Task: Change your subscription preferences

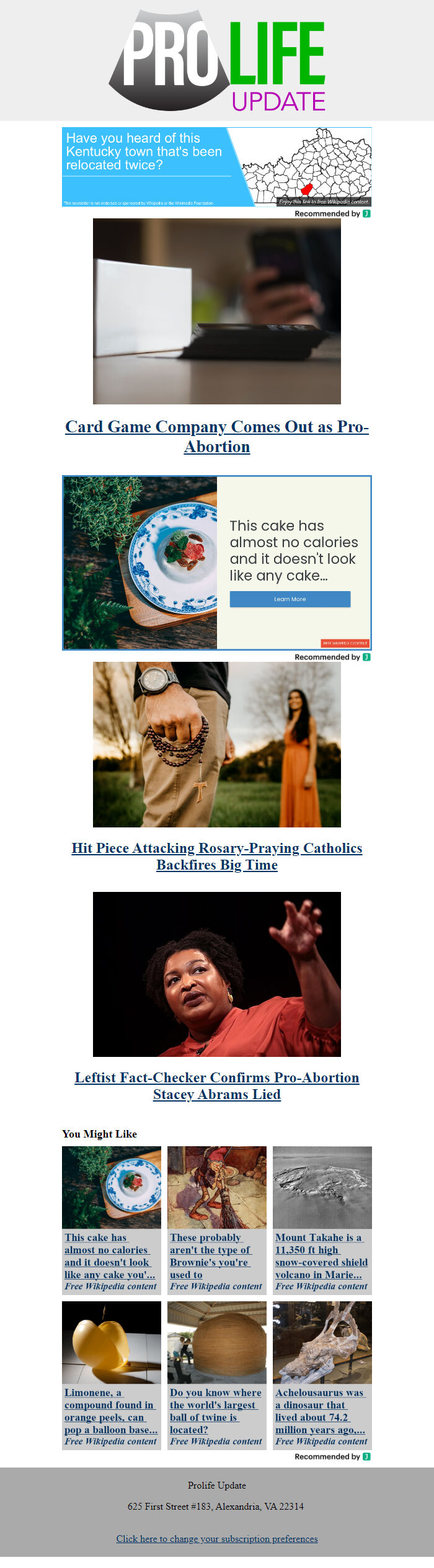Action: coord(216,1539)
